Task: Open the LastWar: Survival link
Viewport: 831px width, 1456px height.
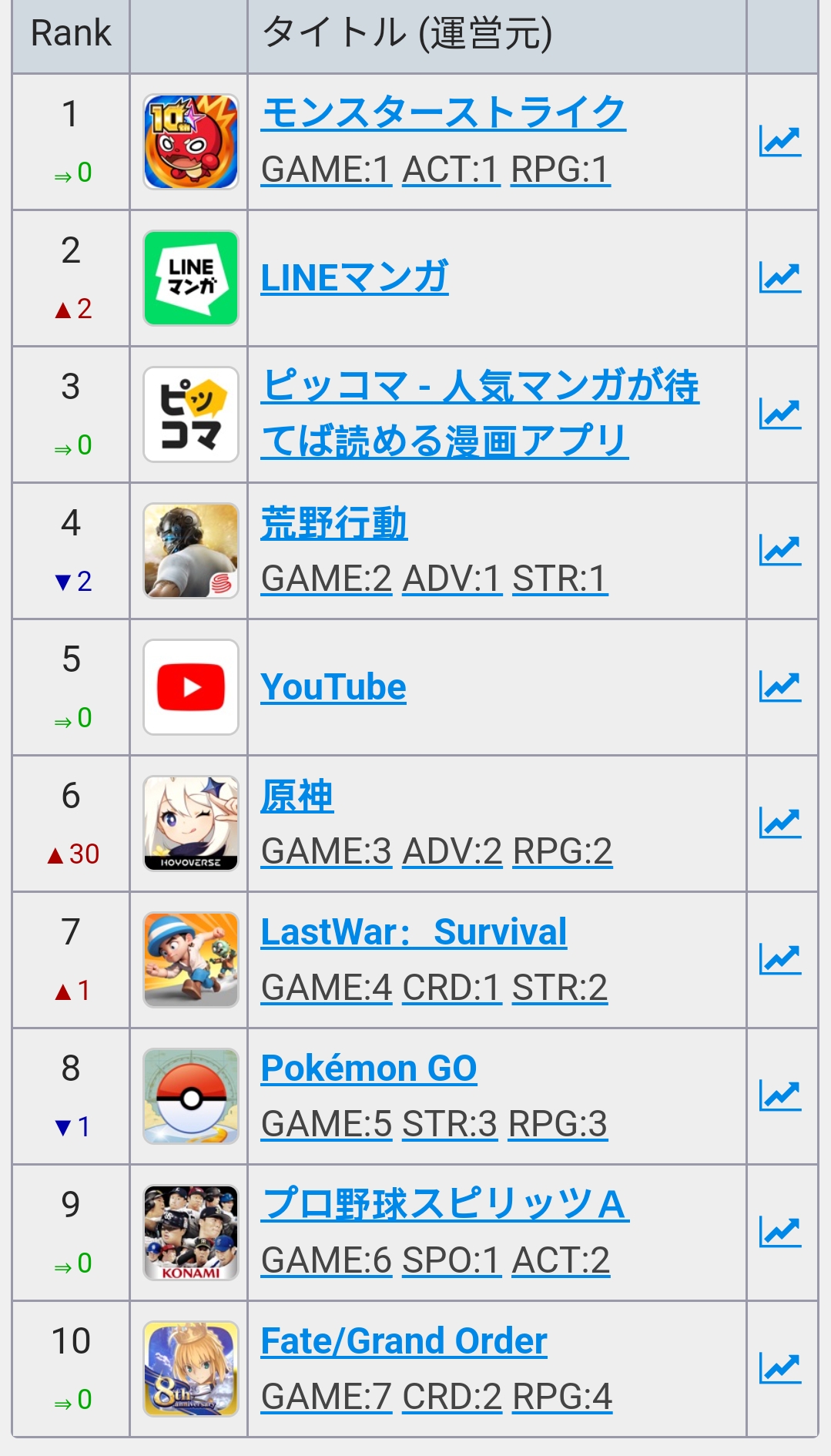Action: point(414,932)
